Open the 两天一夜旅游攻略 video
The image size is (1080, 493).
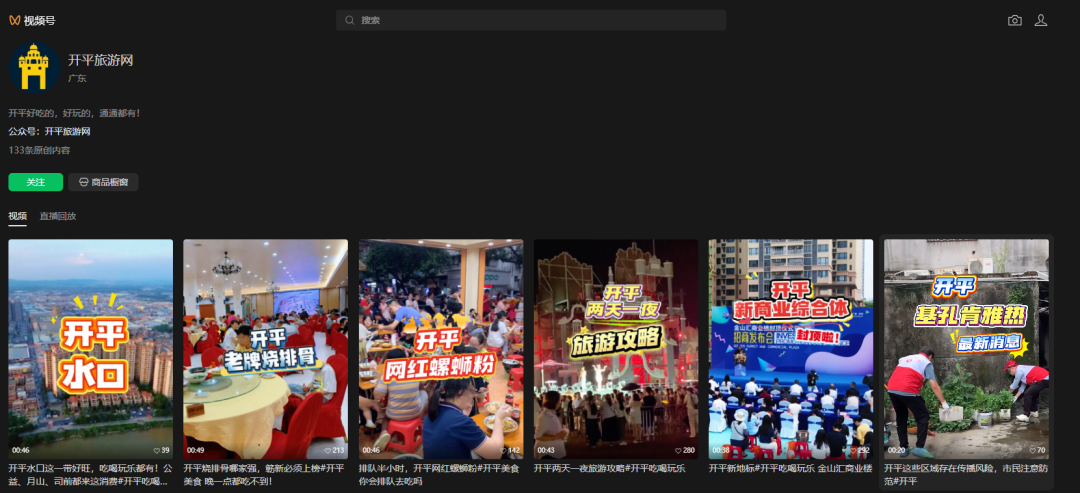coord(616,348)
